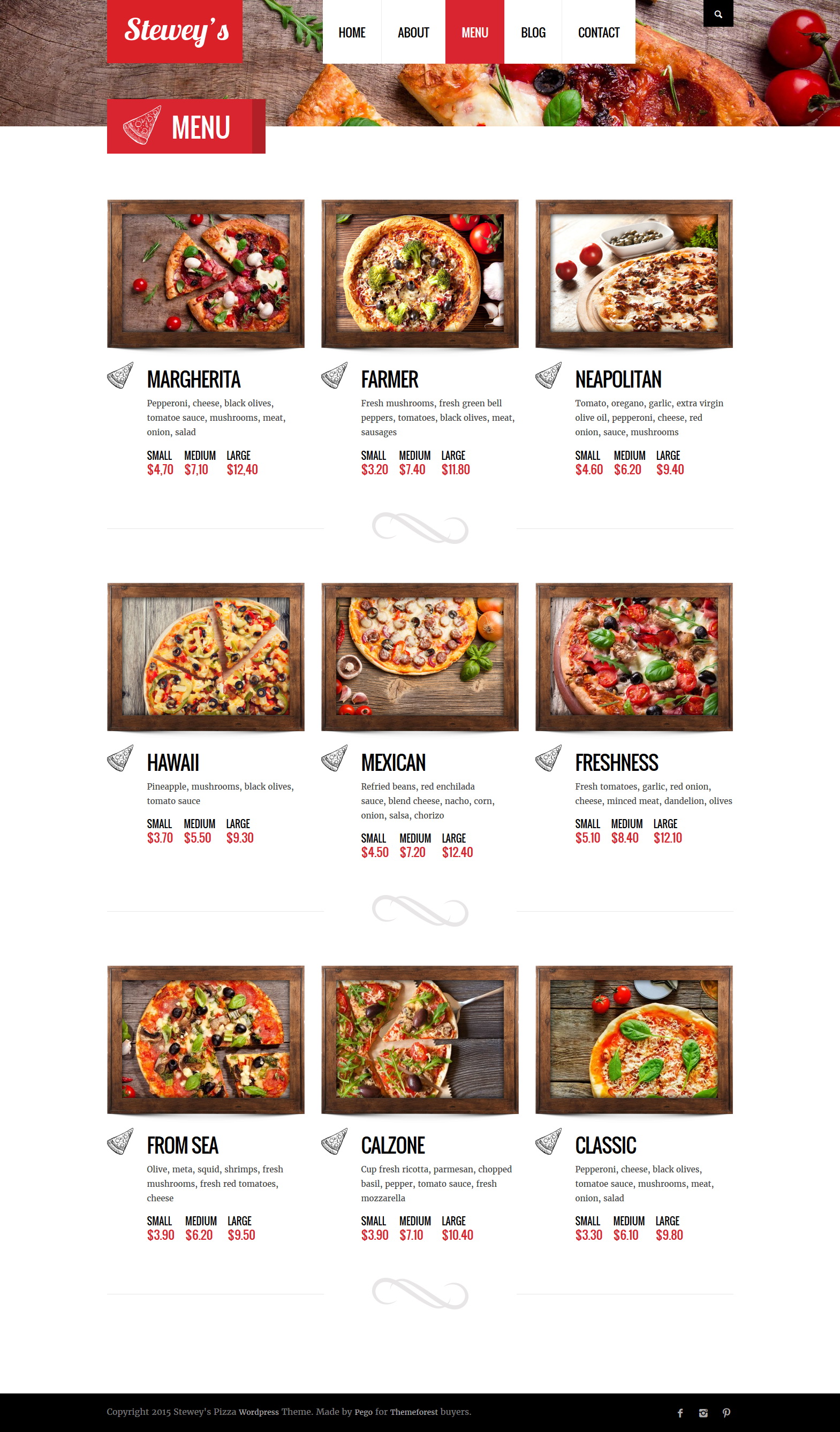Open the Facebook icon in footer

(x=680, y=1413)
